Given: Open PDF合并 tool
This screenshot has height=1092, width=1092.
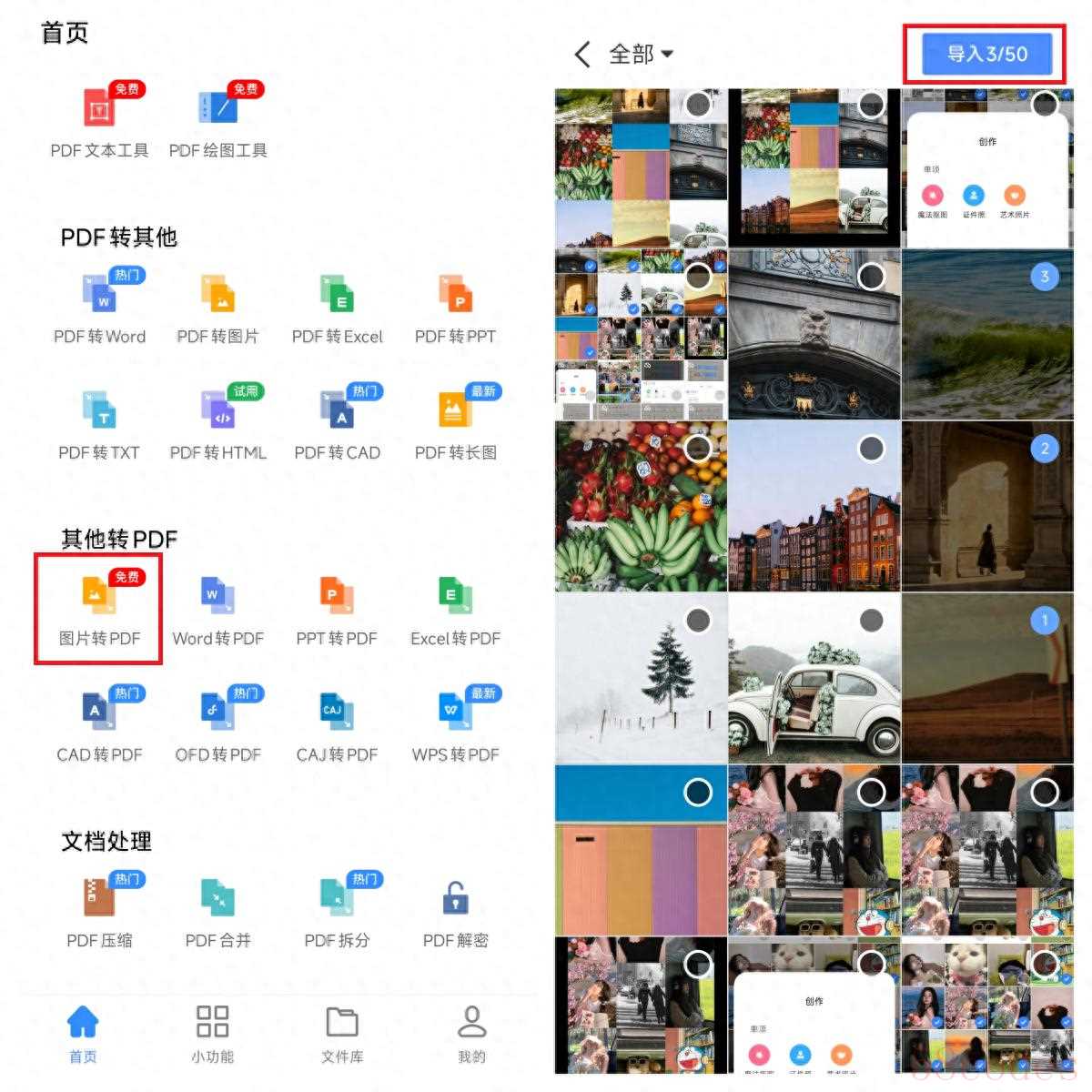Looking at the screenshot, I should 217,912.
